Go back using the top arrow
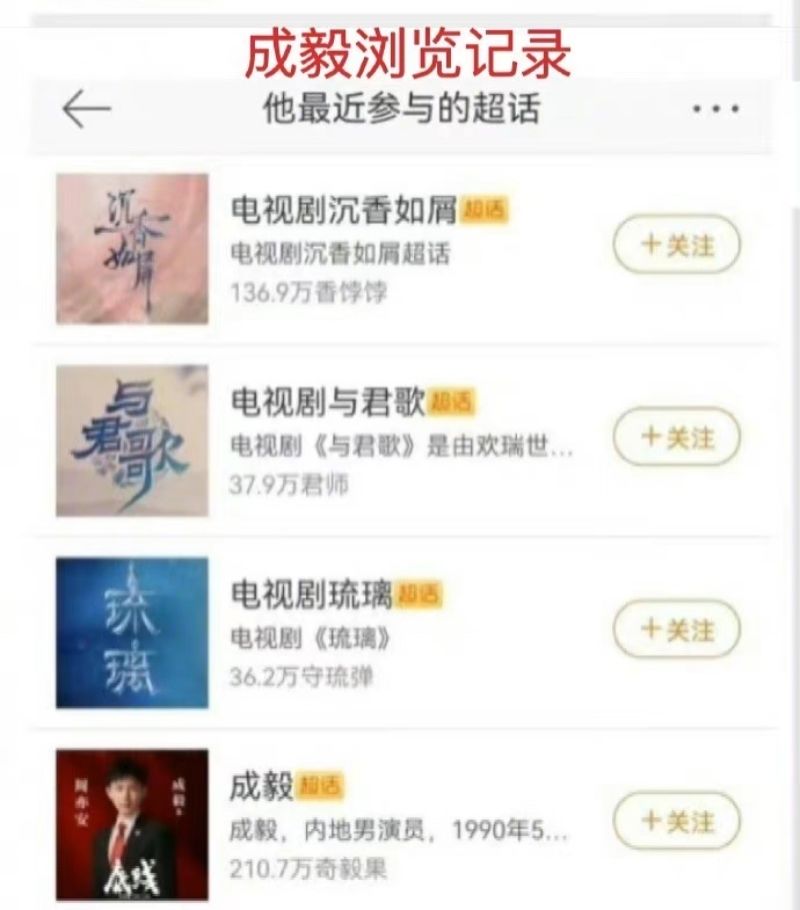The height and width of the screenshot is (910, 800). 86,109
